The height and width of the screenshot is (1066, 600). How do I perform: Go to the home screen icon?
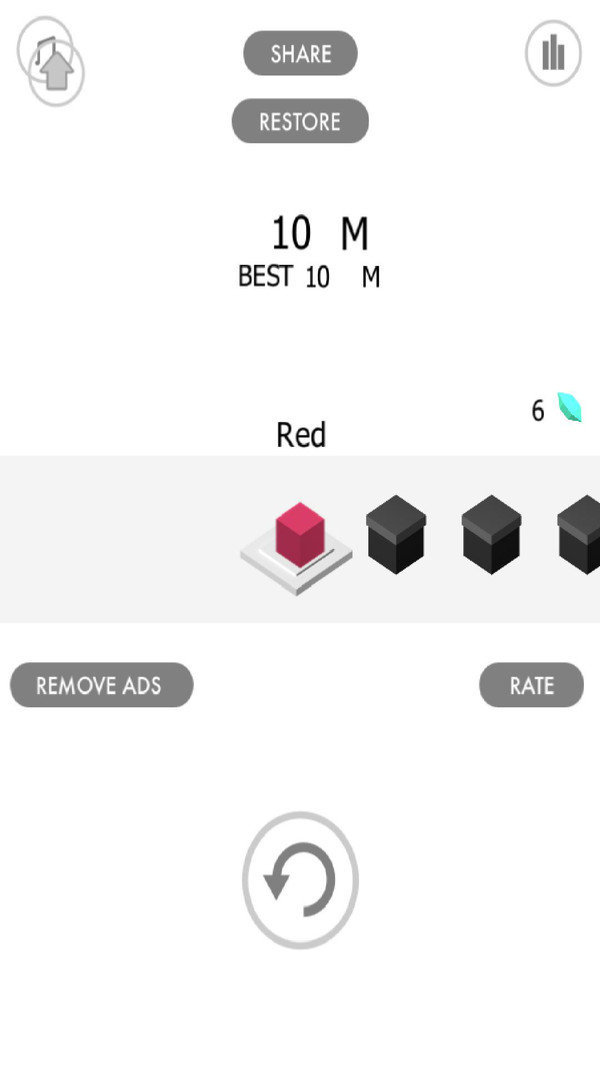(x=58, y=72)
